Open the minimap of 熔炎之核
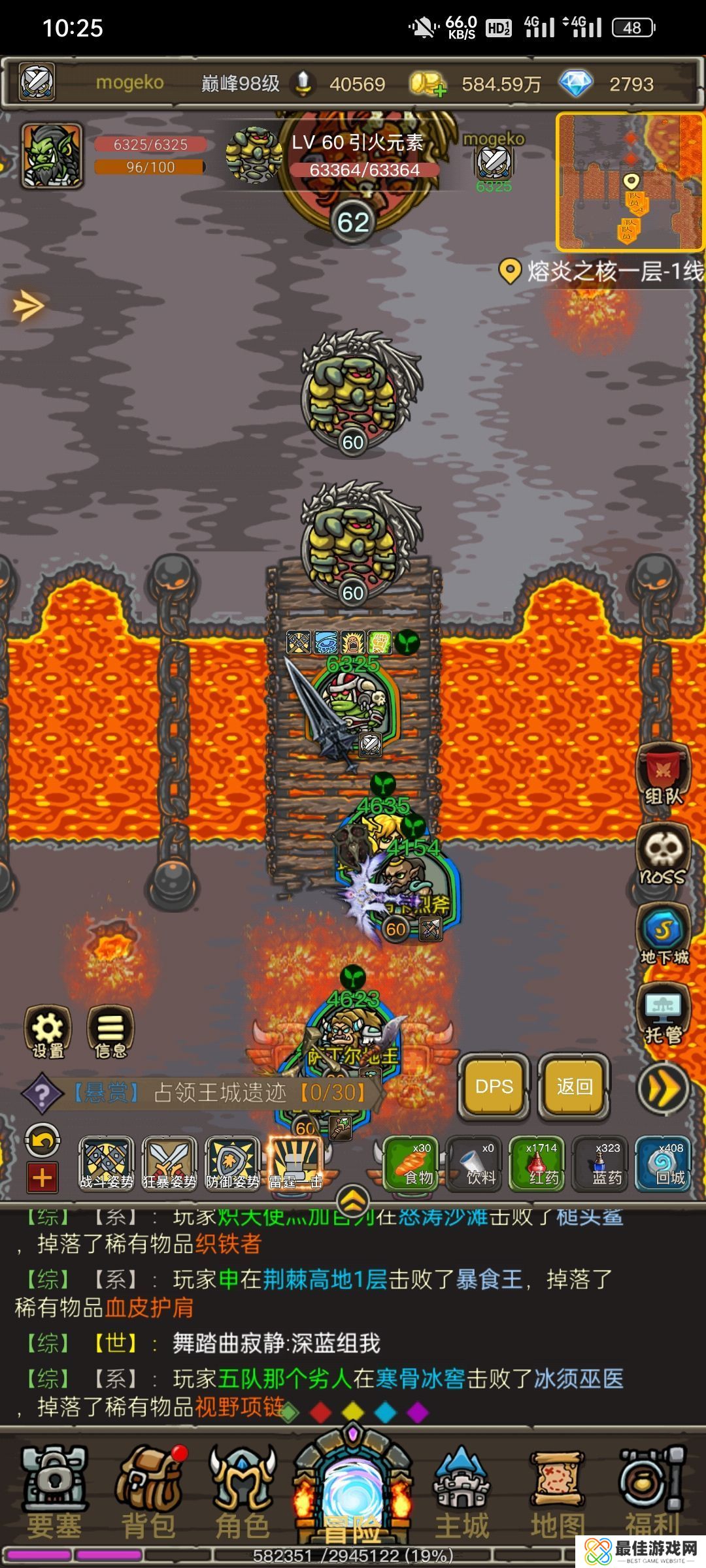Viewport: 706px width, 1568px height. [629, 182]
